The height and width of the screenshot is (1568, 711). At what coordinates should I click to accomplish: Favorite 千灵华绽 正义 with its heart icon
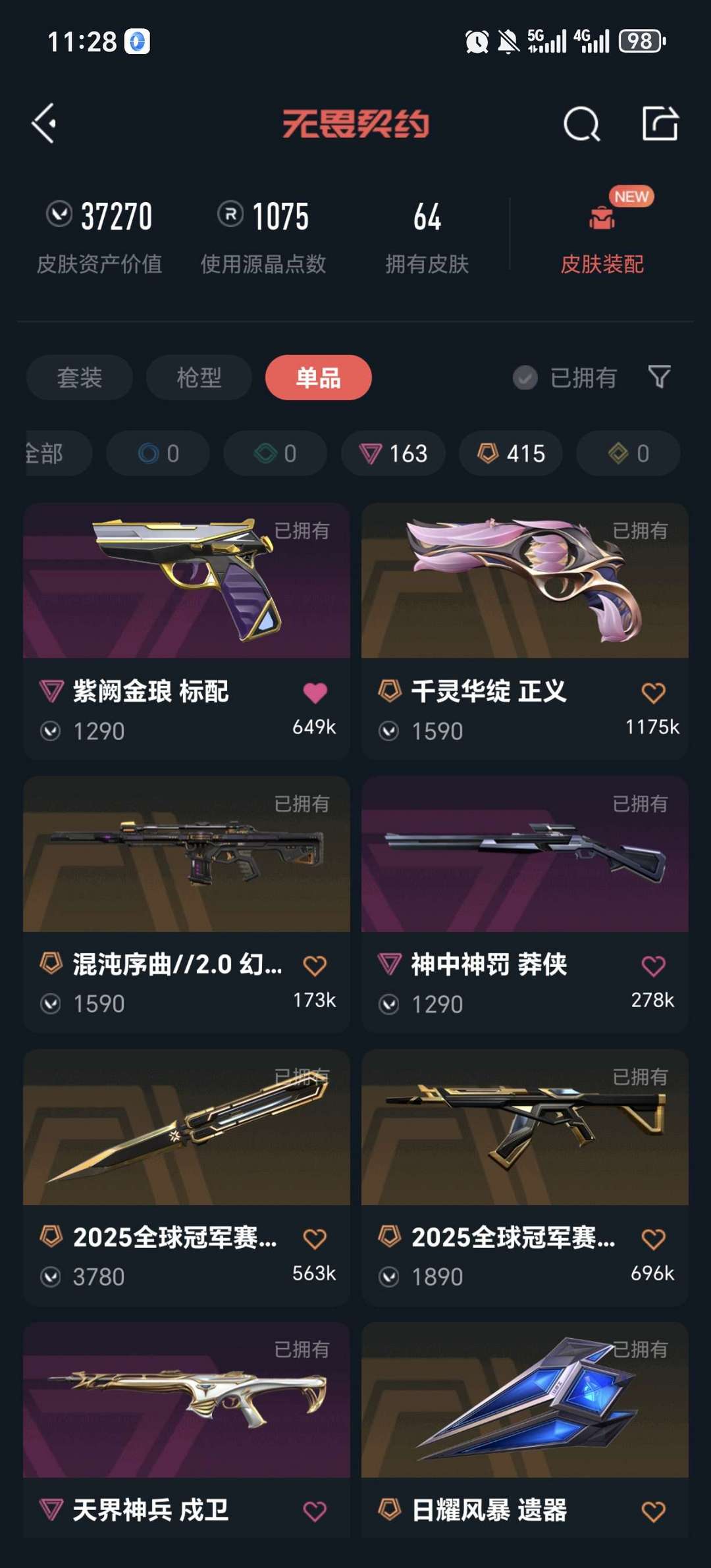(652, 690)
